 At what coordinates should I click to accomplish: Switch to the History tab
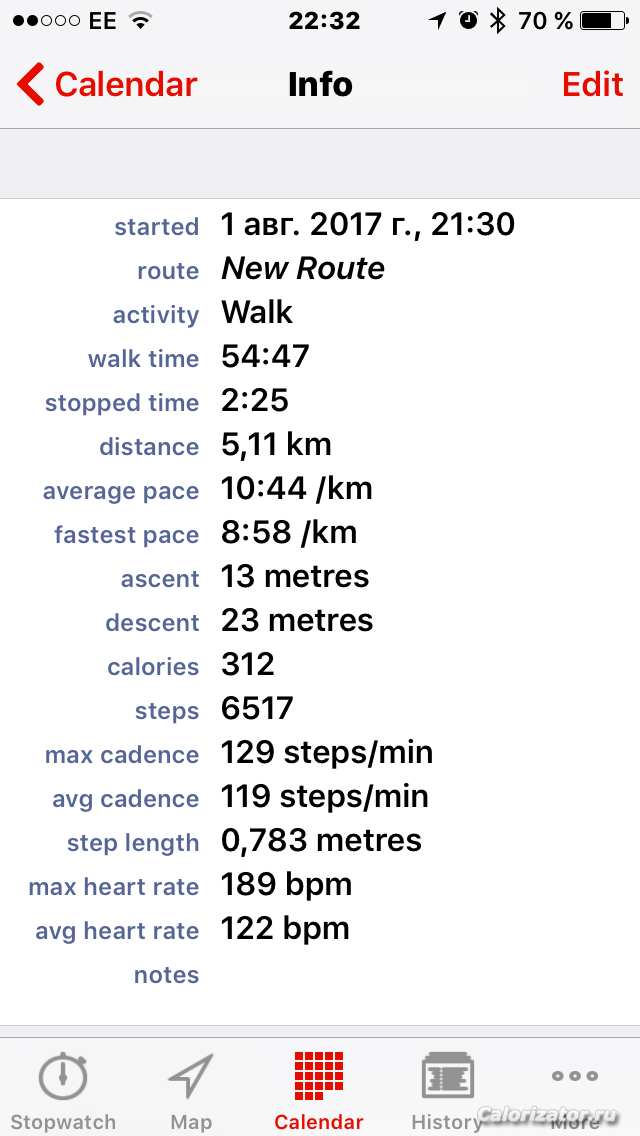click(x=447, y=1090)
